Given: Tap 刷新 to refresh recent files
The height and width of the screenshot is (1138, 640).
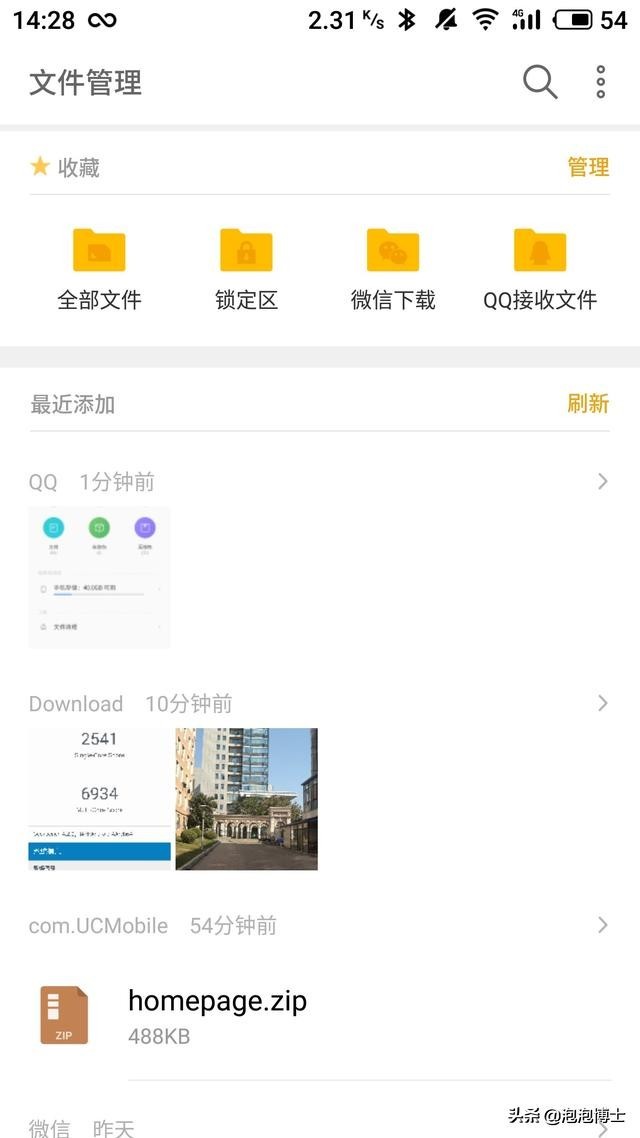Looking at the screenshot, I should (588, 404).
